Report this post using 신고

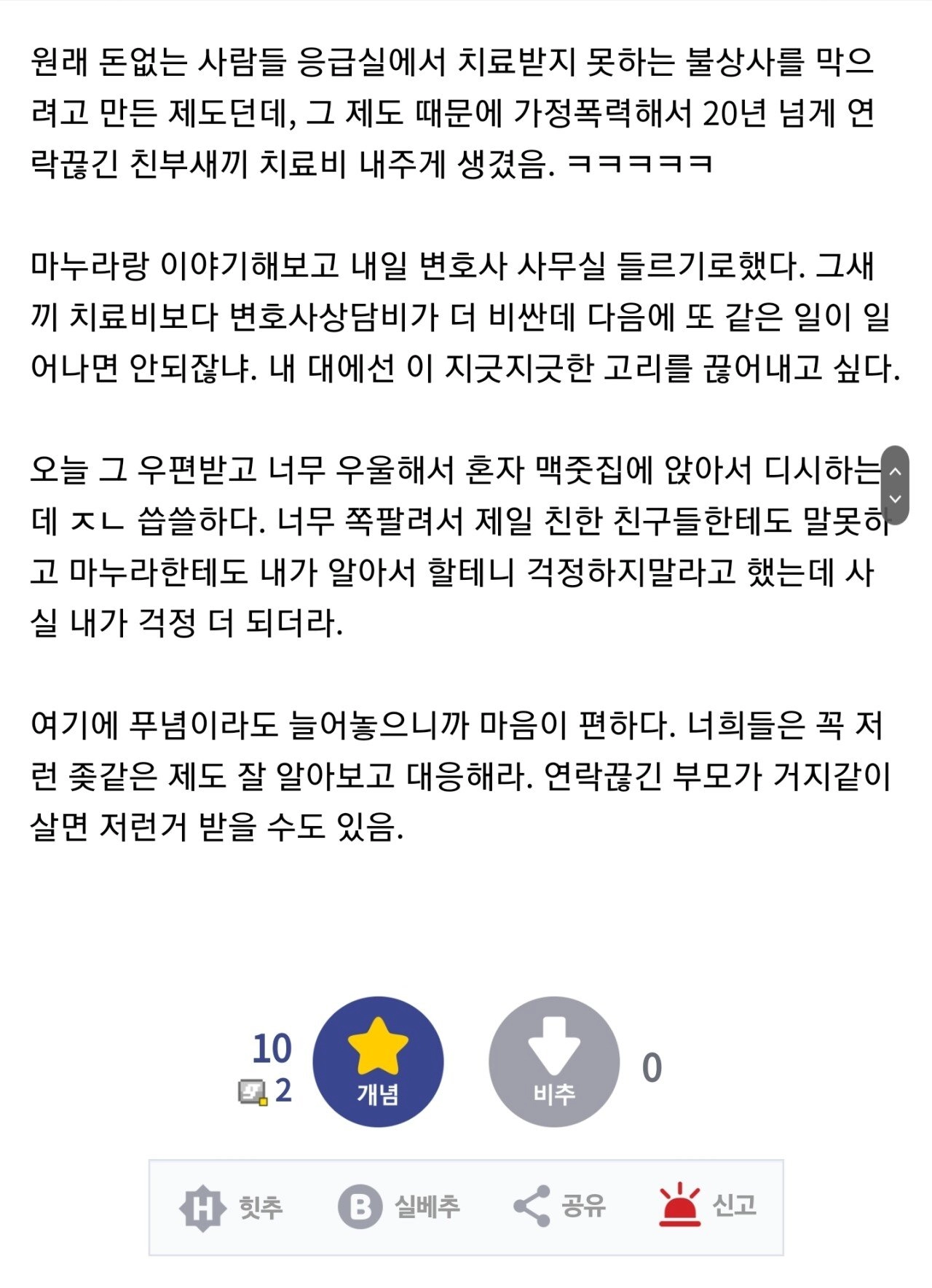[708, 1205]
